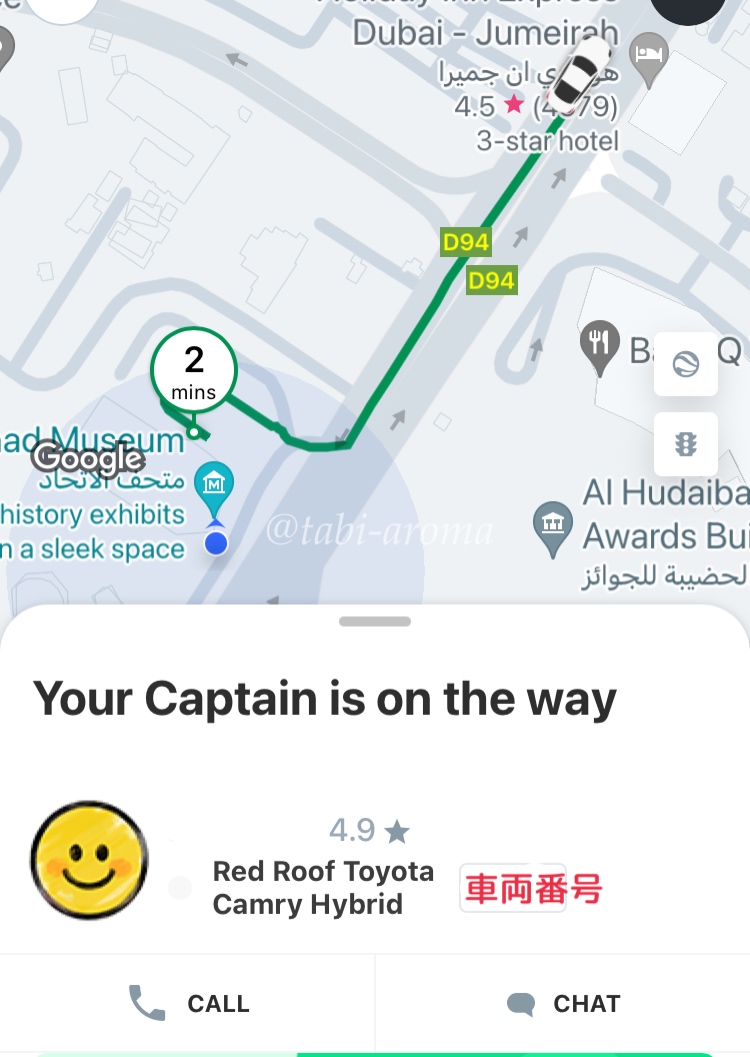Tap the bottom sheet drag handle

pos(375,621)
